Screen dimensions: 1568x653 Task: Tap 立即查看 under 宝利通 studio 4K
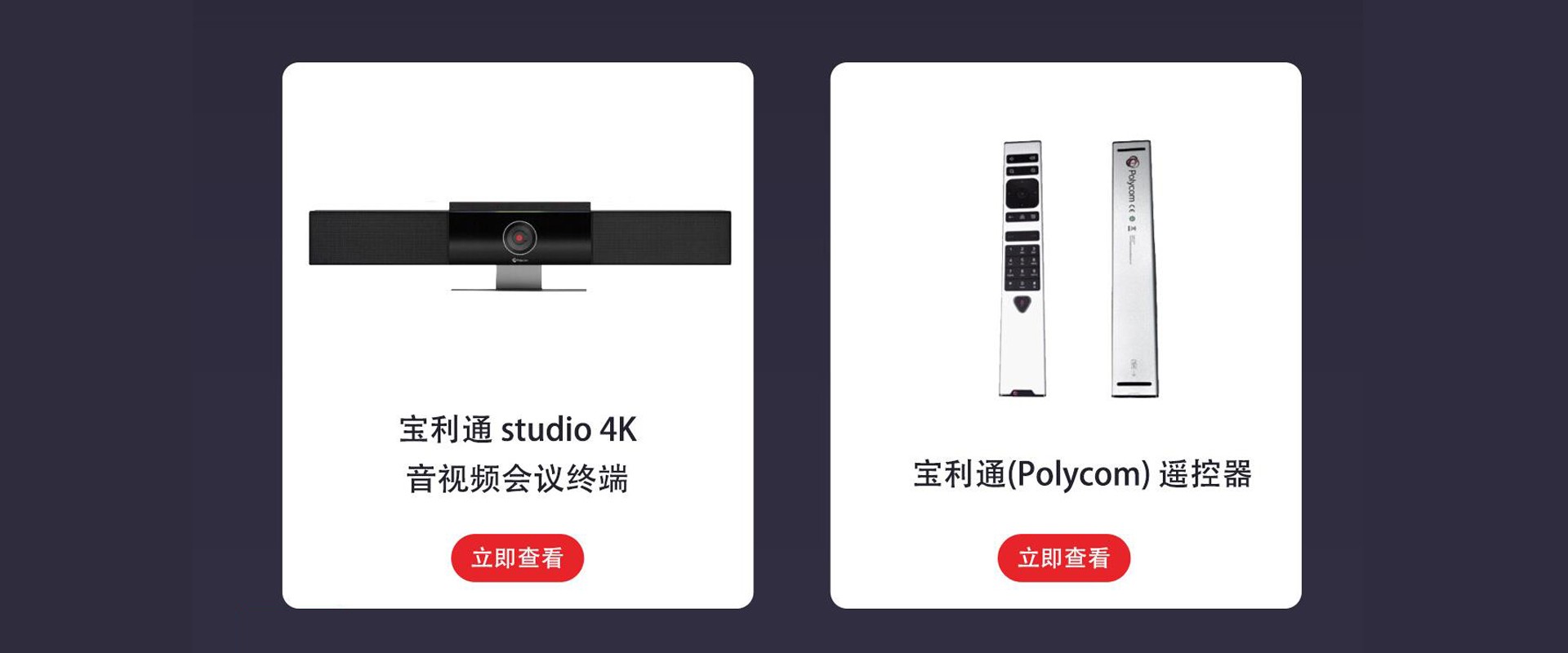click(517, 558)
